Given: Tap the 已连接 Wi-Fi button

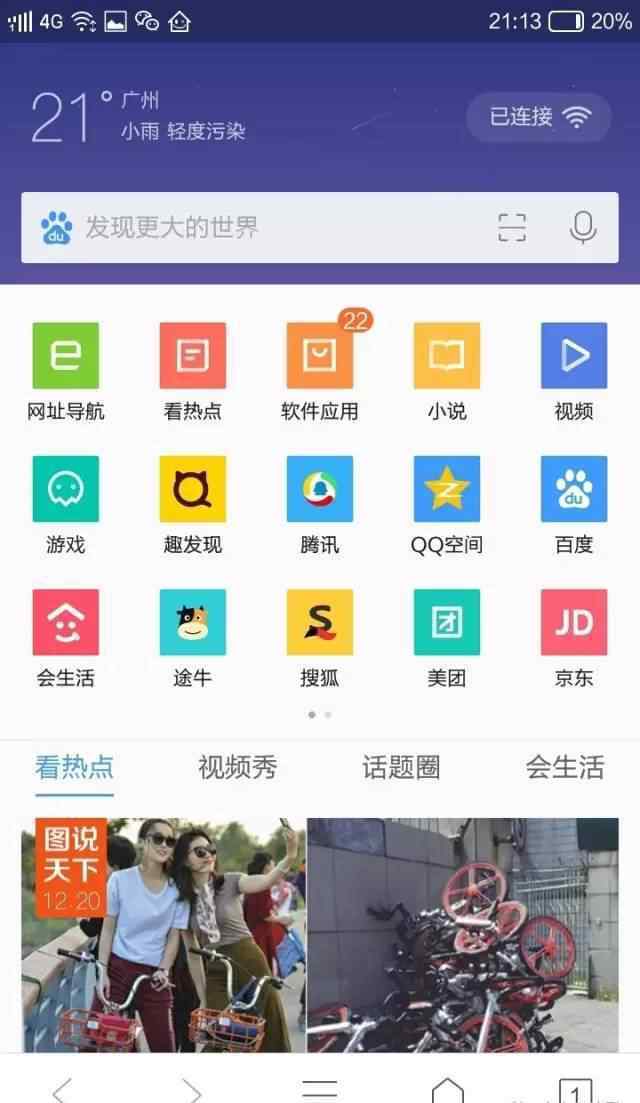Looking at the screenshot, I should pos(538,117).
